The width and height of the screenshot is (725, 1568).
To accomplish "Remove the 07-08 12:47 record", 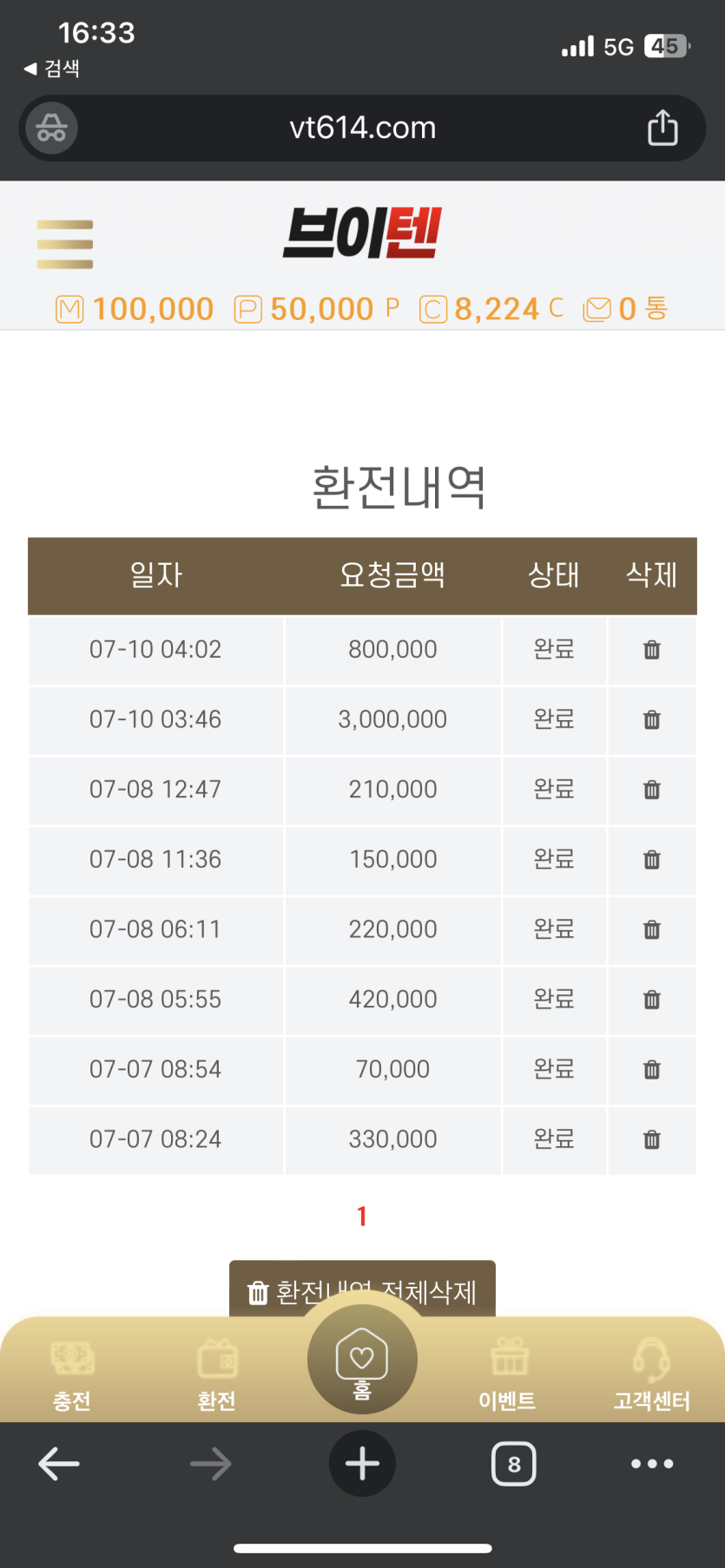I will [x=652, y=790].
